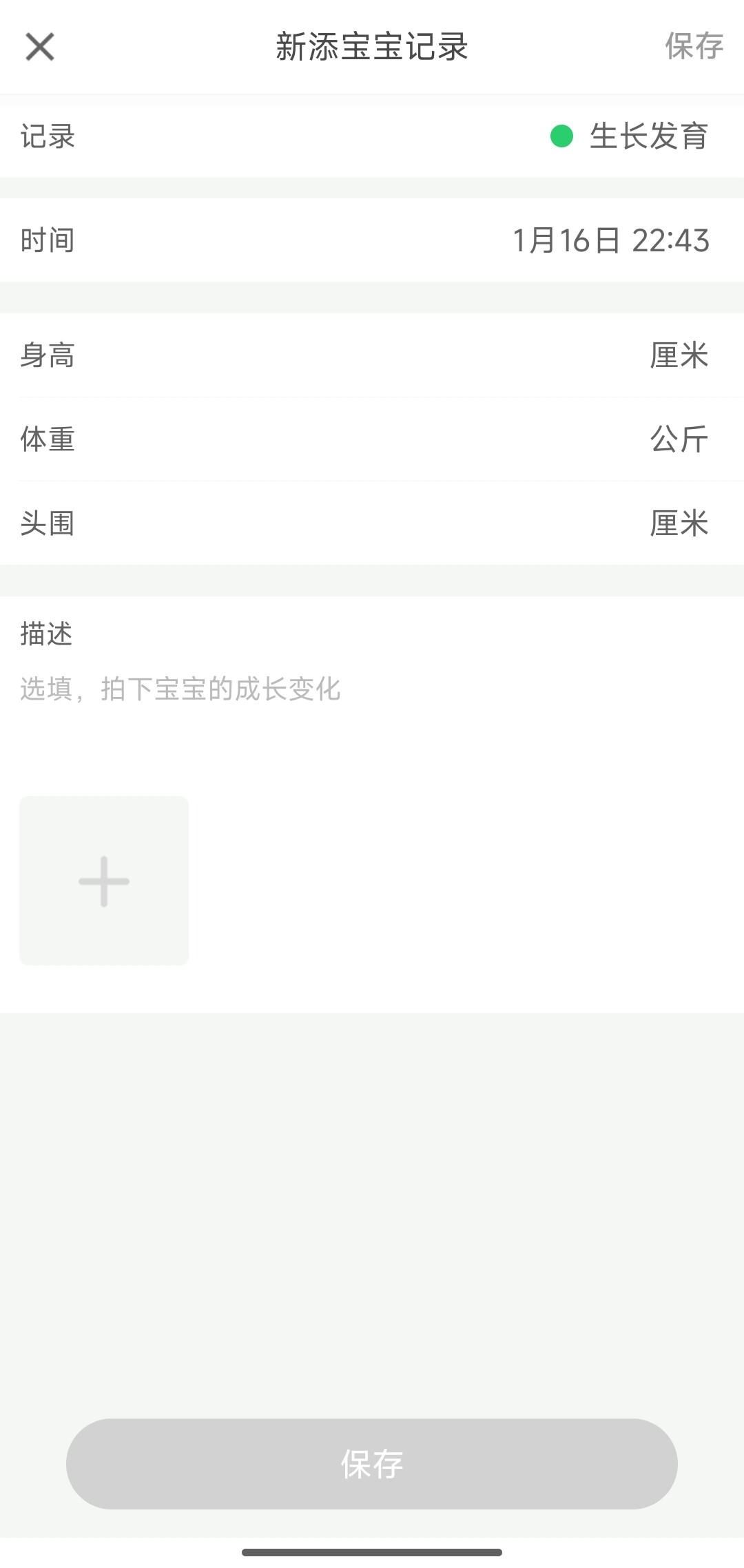Tap the large 保存 button at the bottom
This screenshot has width=744, height=1568.
tap(372, 1463)
